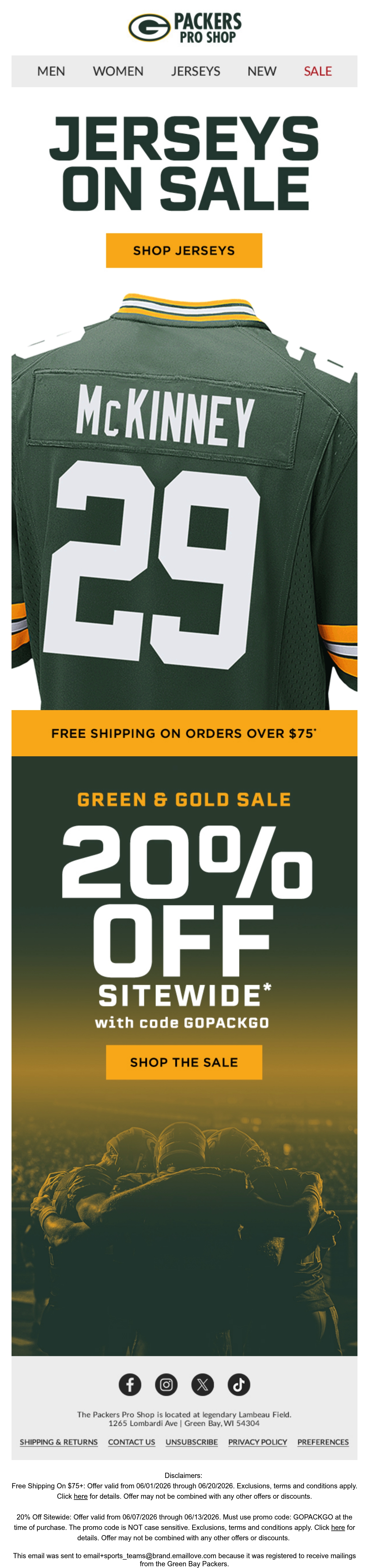Tap "here" in 20% Off Sitewide disclaimer

[337, 1527]
